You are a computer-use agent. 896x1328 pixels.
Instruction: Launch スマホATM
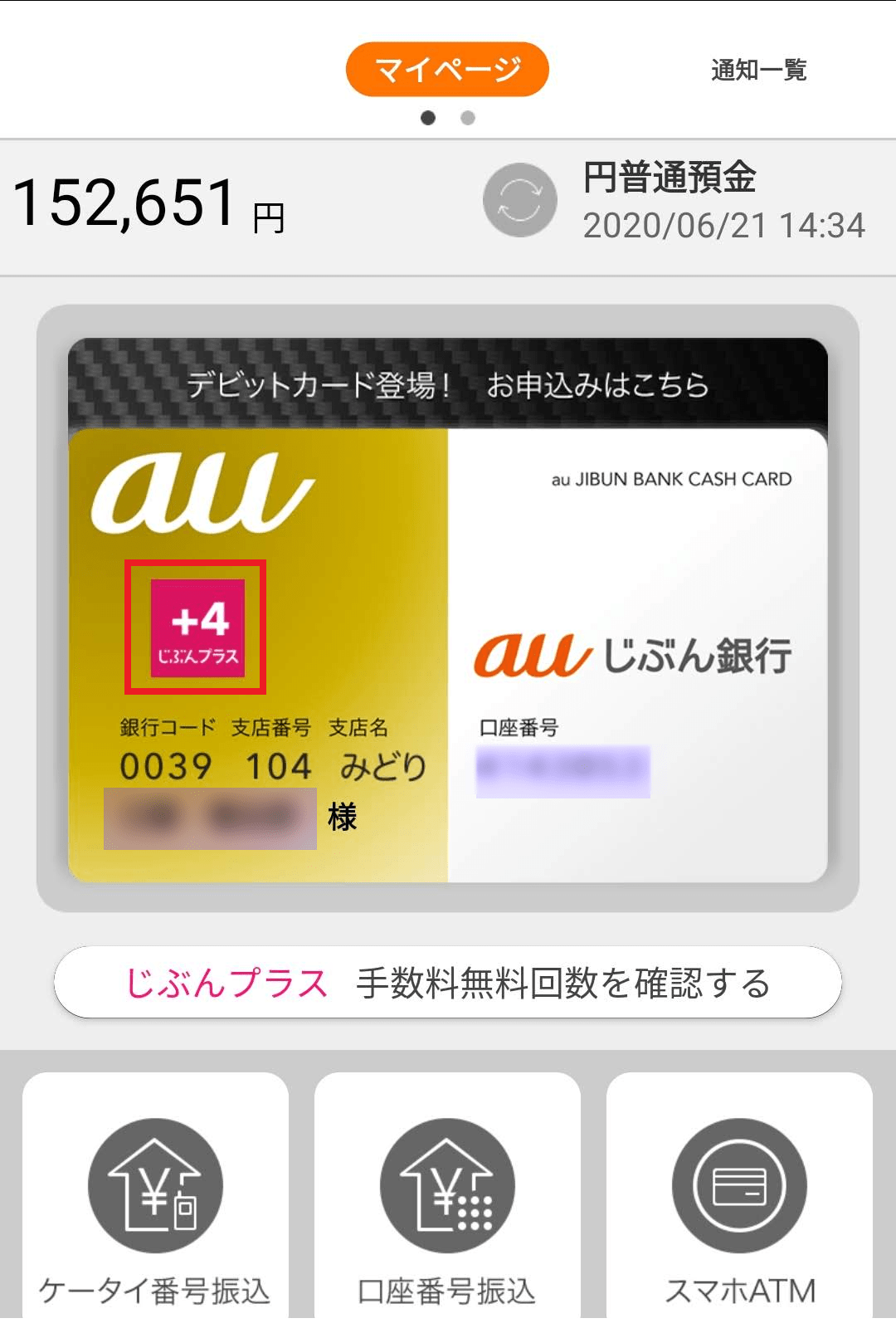[x=739, y=1195]
